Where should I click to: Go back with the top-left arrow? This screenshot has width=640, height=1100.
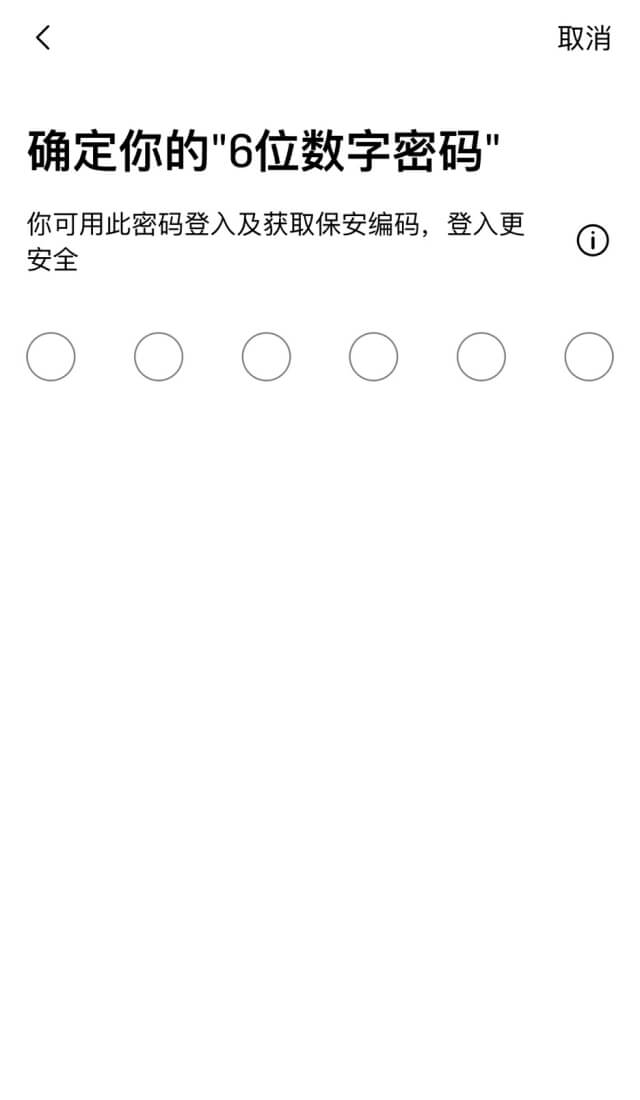[42, 38]
